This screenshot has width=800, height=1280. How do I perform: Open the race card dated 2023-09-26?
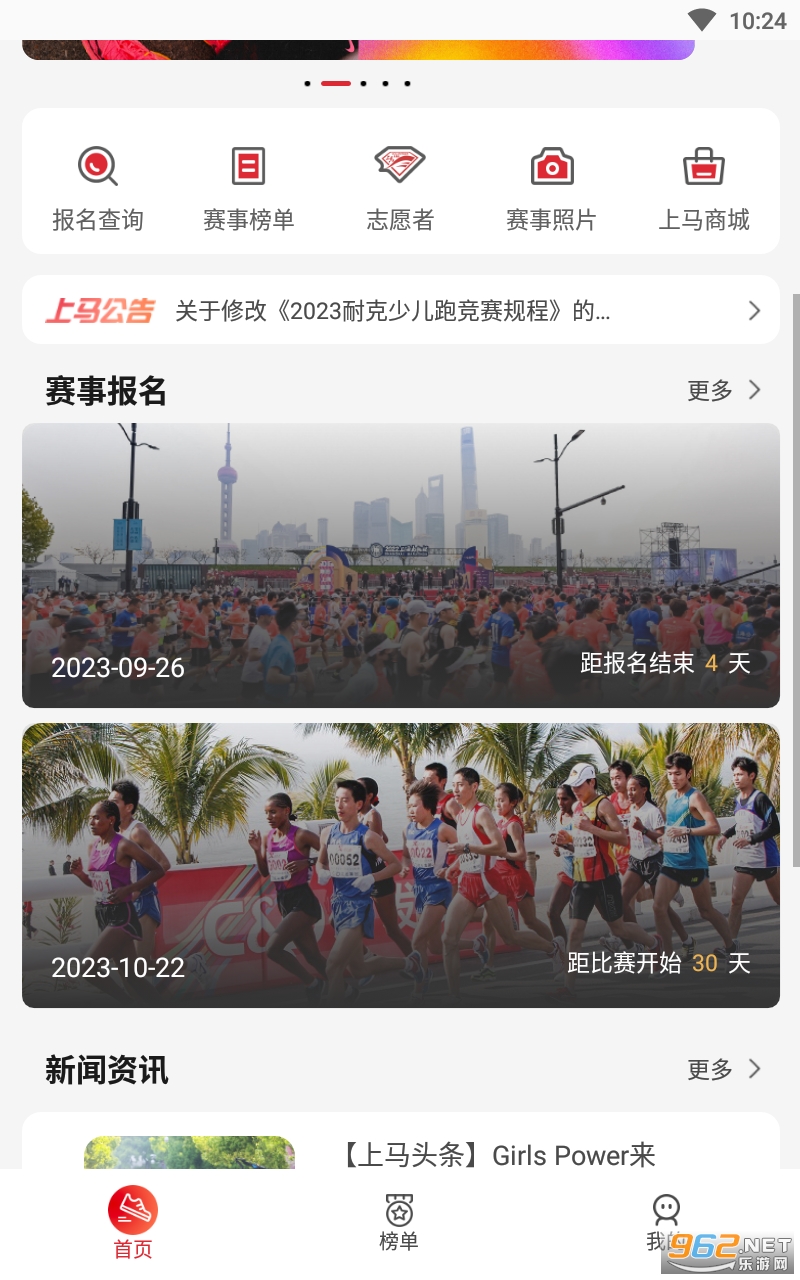[400, 565]
